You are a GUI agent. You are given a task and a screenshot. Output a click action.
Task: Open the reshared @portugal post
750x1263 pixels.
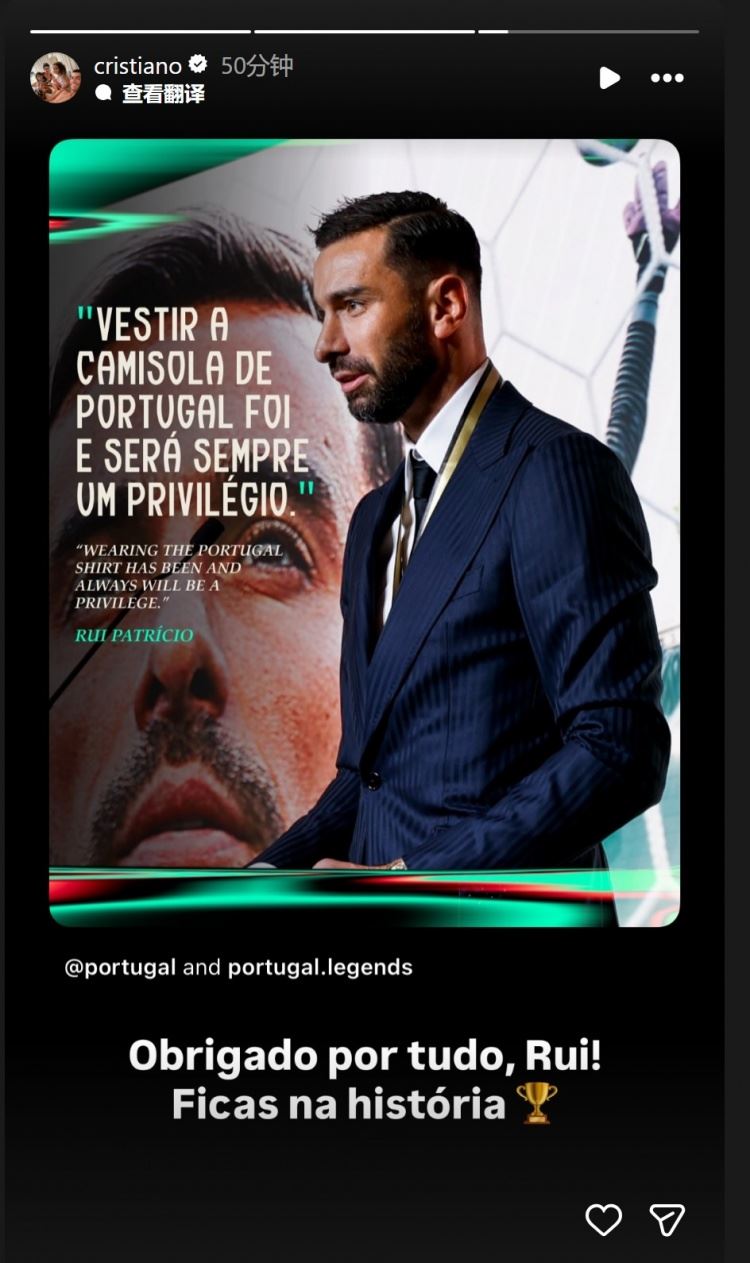(364, 532)
